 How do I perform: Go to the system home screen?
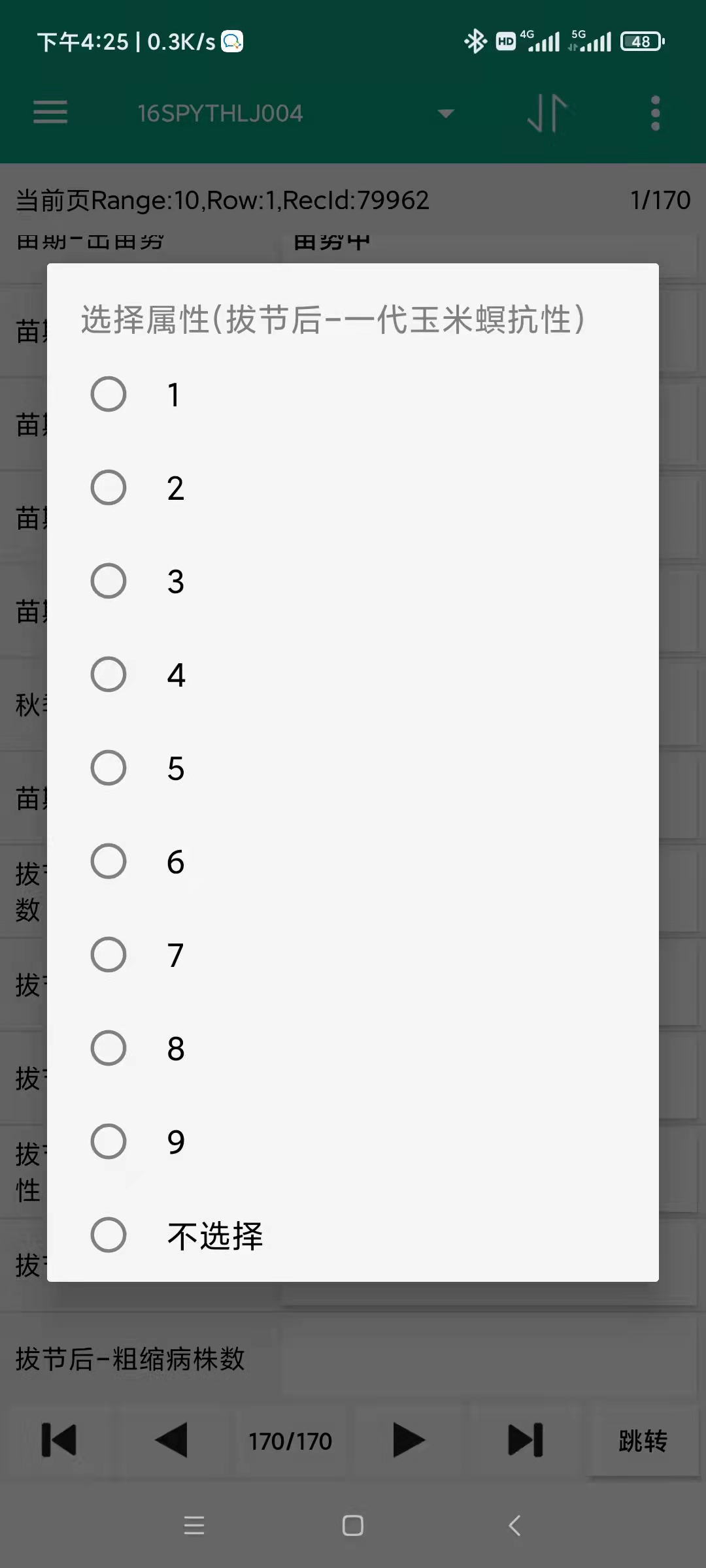[353, 1526]
